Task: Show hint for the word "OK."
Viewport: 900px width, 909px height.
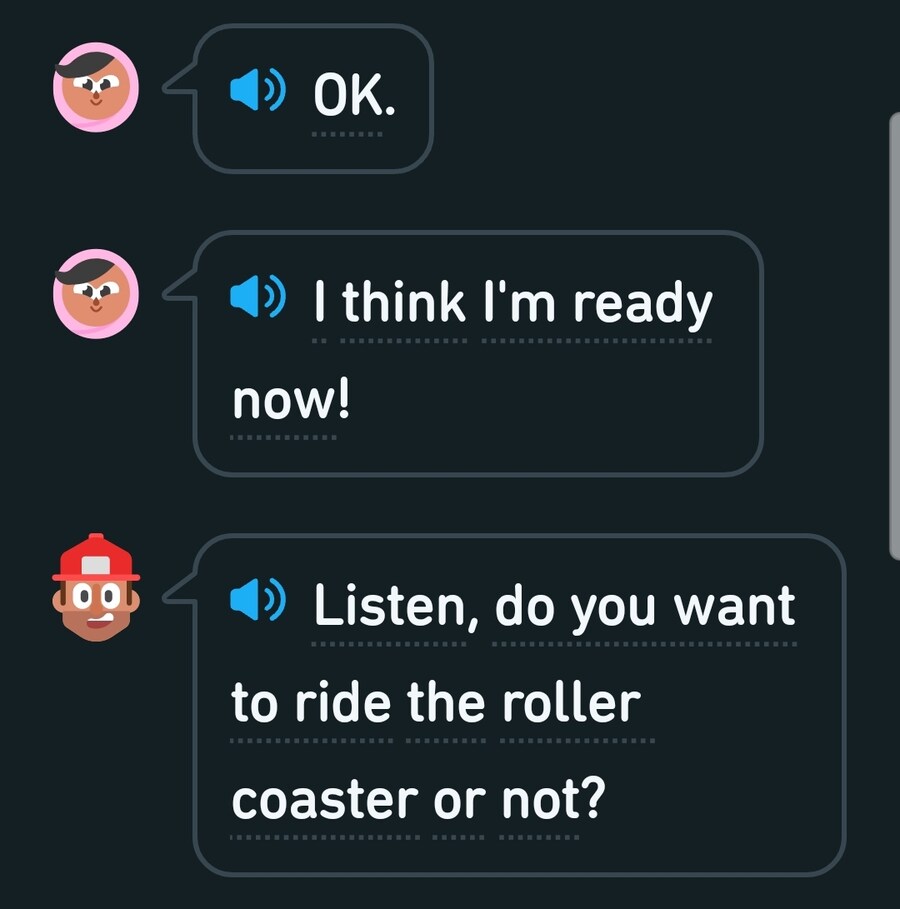Action: coord(354,96)
